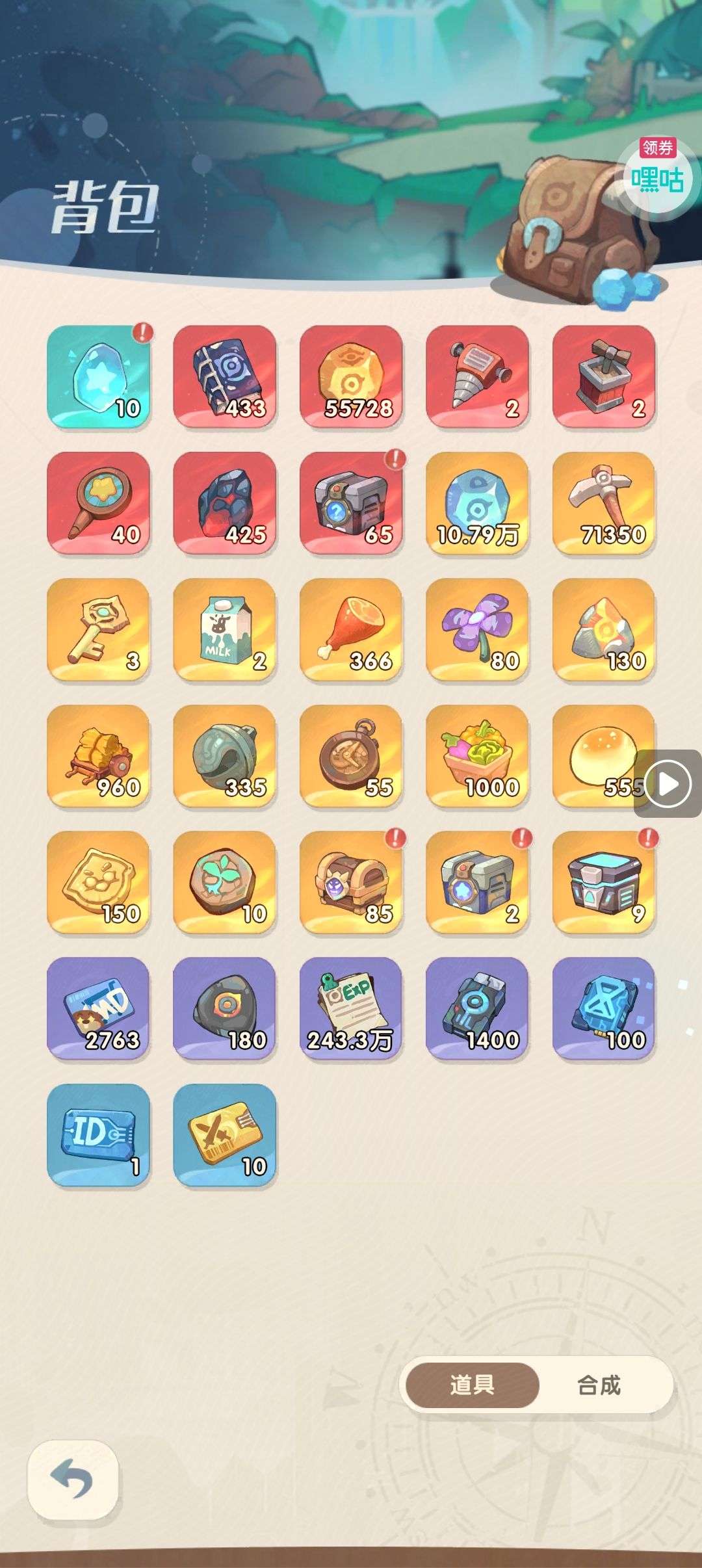Tap the floating play button
Image resolution: width=702 pixels, height=1568 pixels.
coord(668,783)
